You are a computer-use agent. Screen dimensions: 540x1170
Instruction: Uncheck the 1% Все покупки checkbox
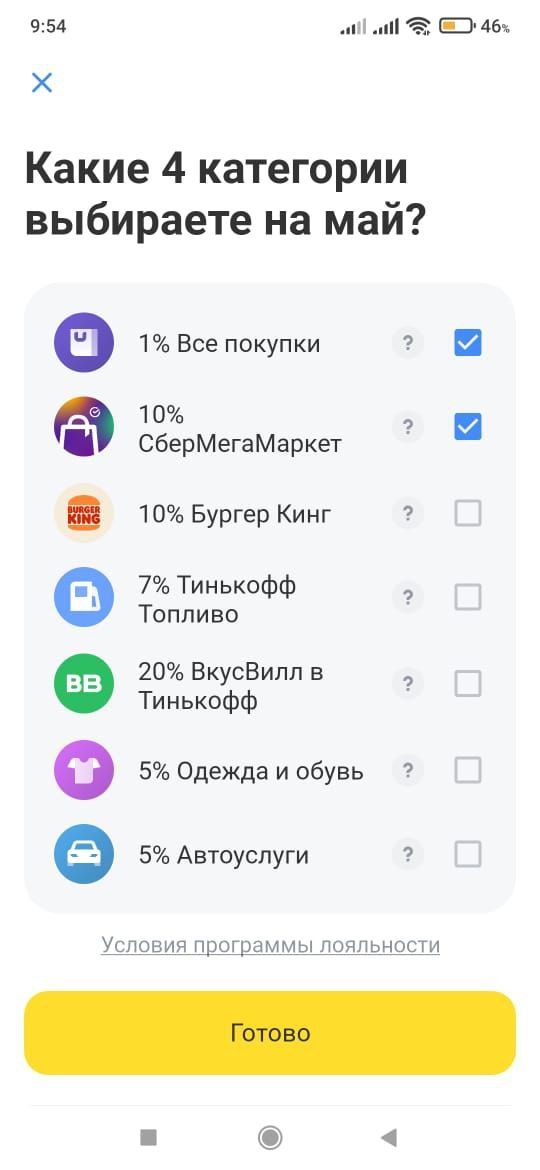pos(468,343)
